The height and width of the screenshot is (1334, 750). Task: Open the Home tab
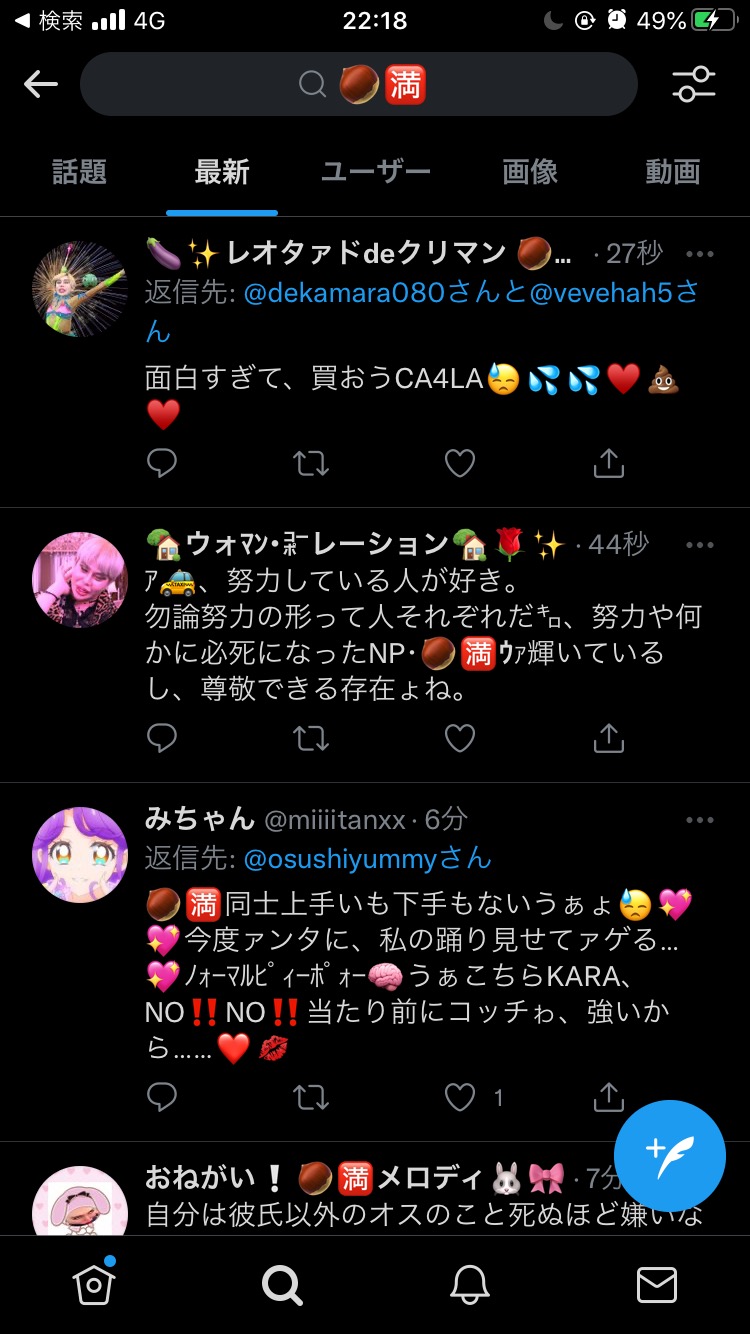(93, 1285)
